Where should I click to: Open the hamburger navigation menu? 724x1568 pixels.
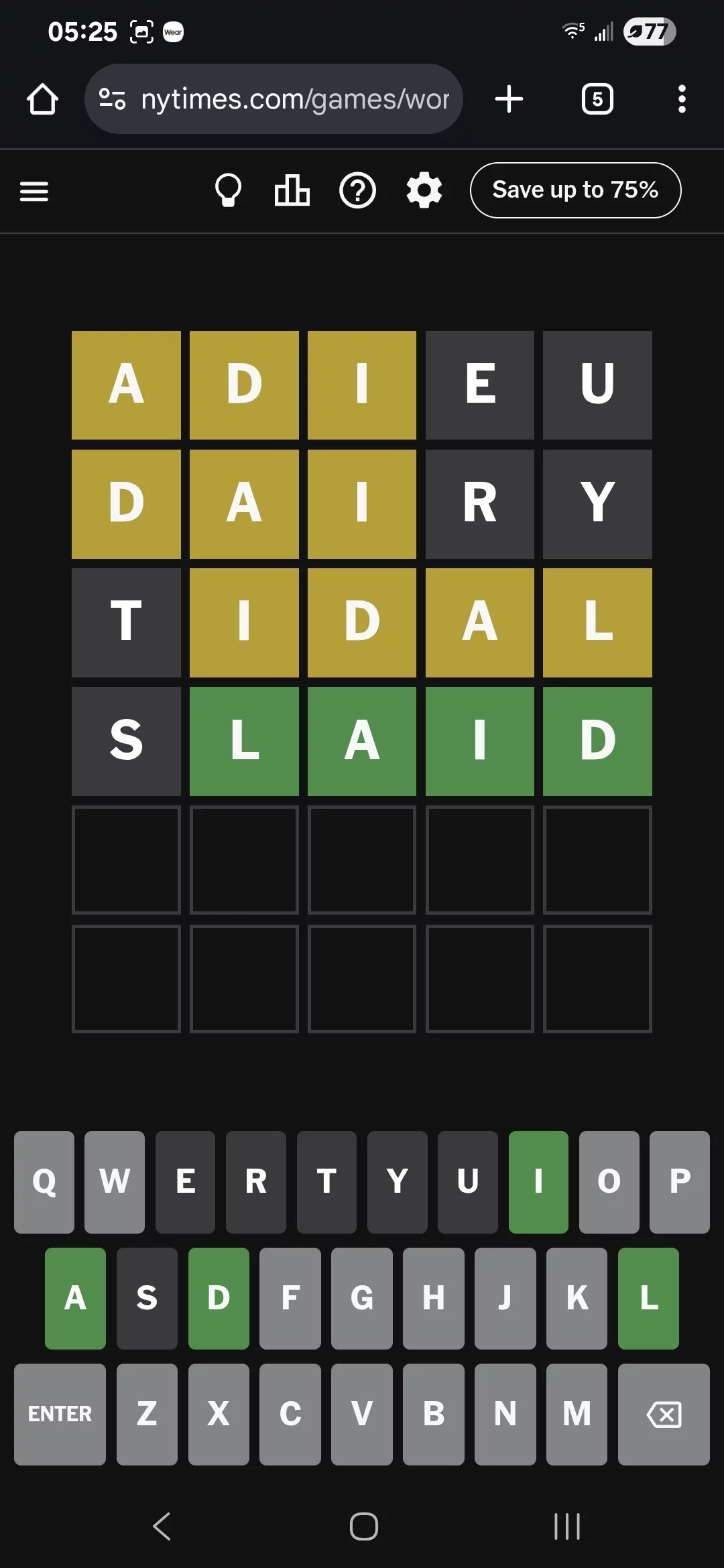pyautogui.click(x=34, y=192)
